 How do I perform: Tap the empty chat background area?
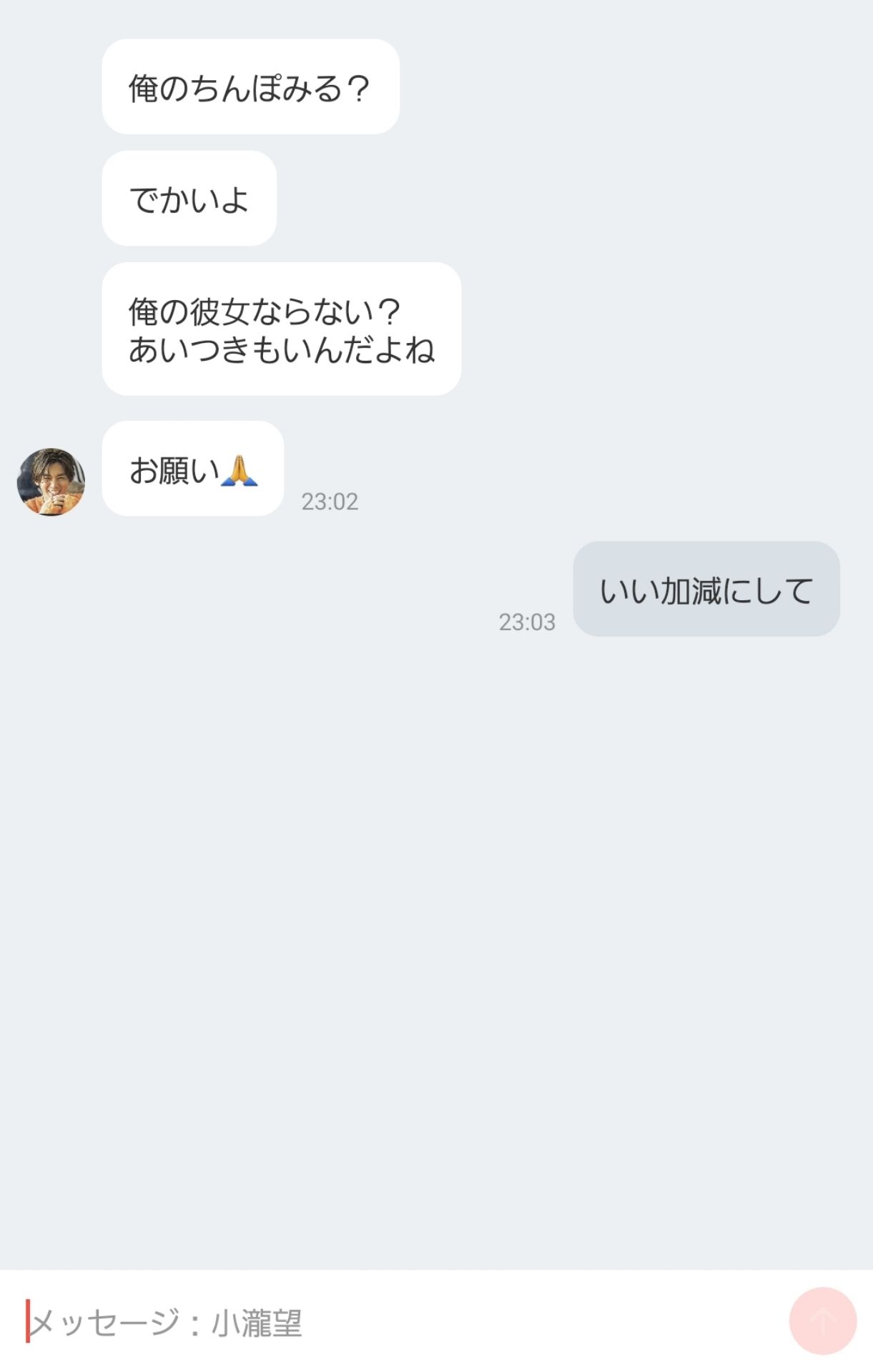(436, 929)
